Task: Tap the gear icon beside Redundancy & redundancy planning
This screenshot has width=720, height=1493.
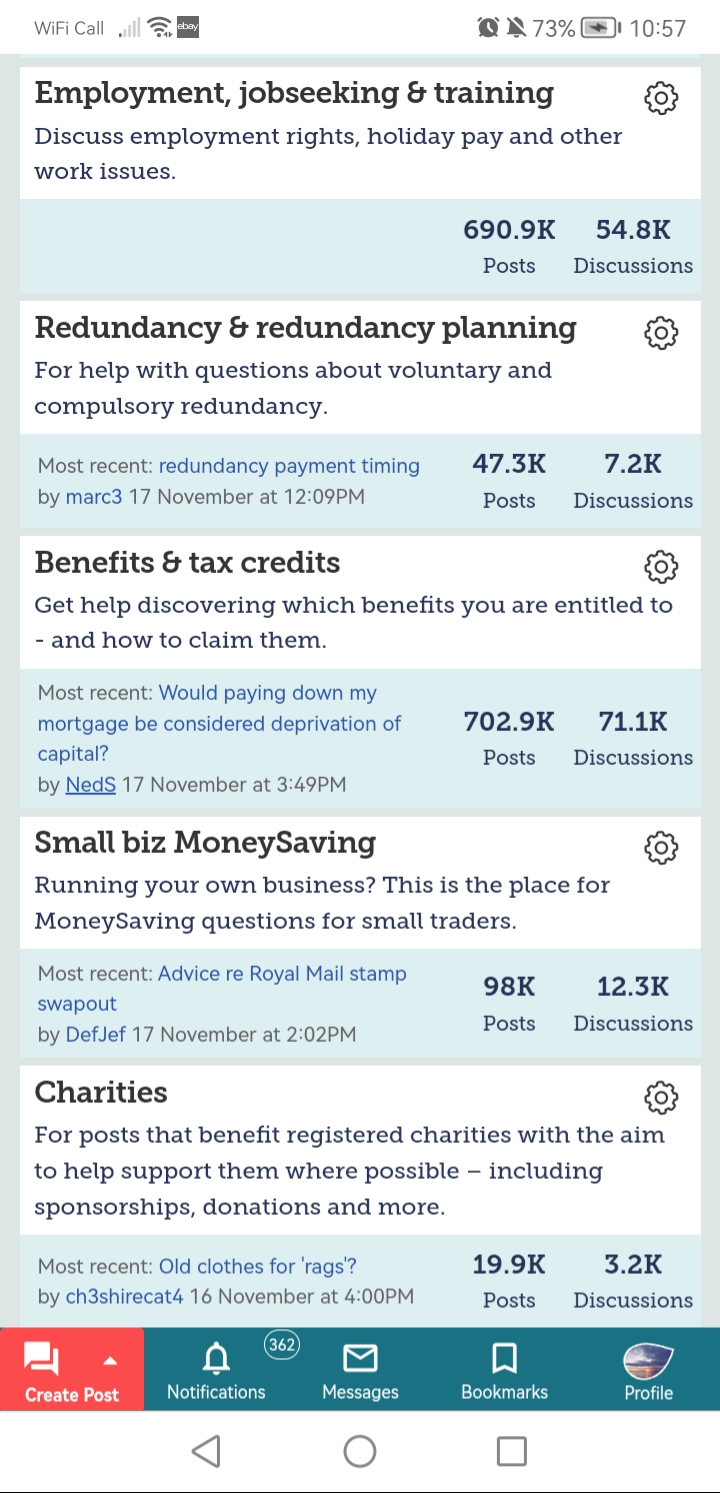Action: coord(660,333)
